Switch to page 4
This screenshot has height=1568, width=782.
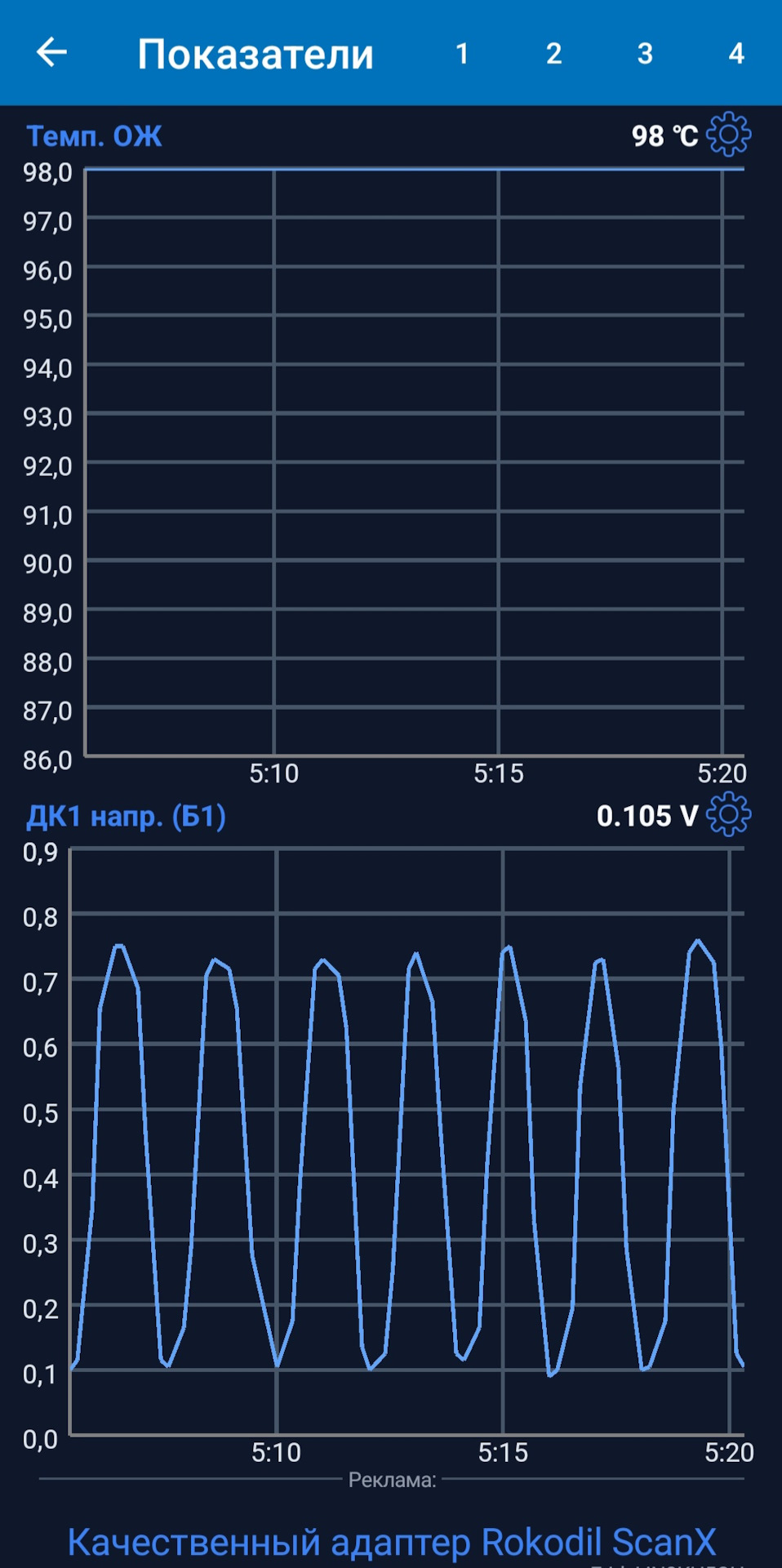pyautogui.click(x=735, y=54)
